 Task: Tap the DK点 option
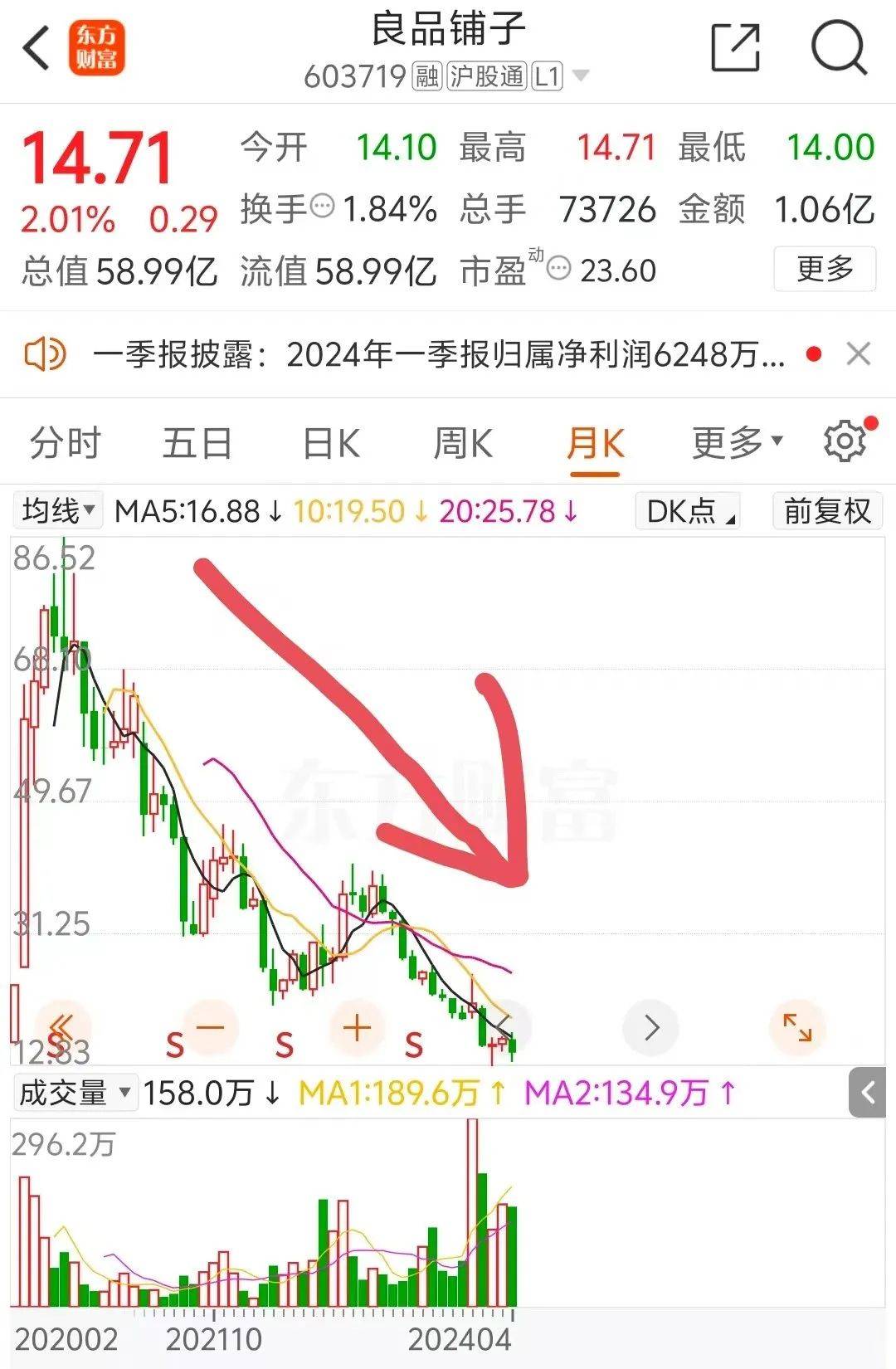[688, 511]
